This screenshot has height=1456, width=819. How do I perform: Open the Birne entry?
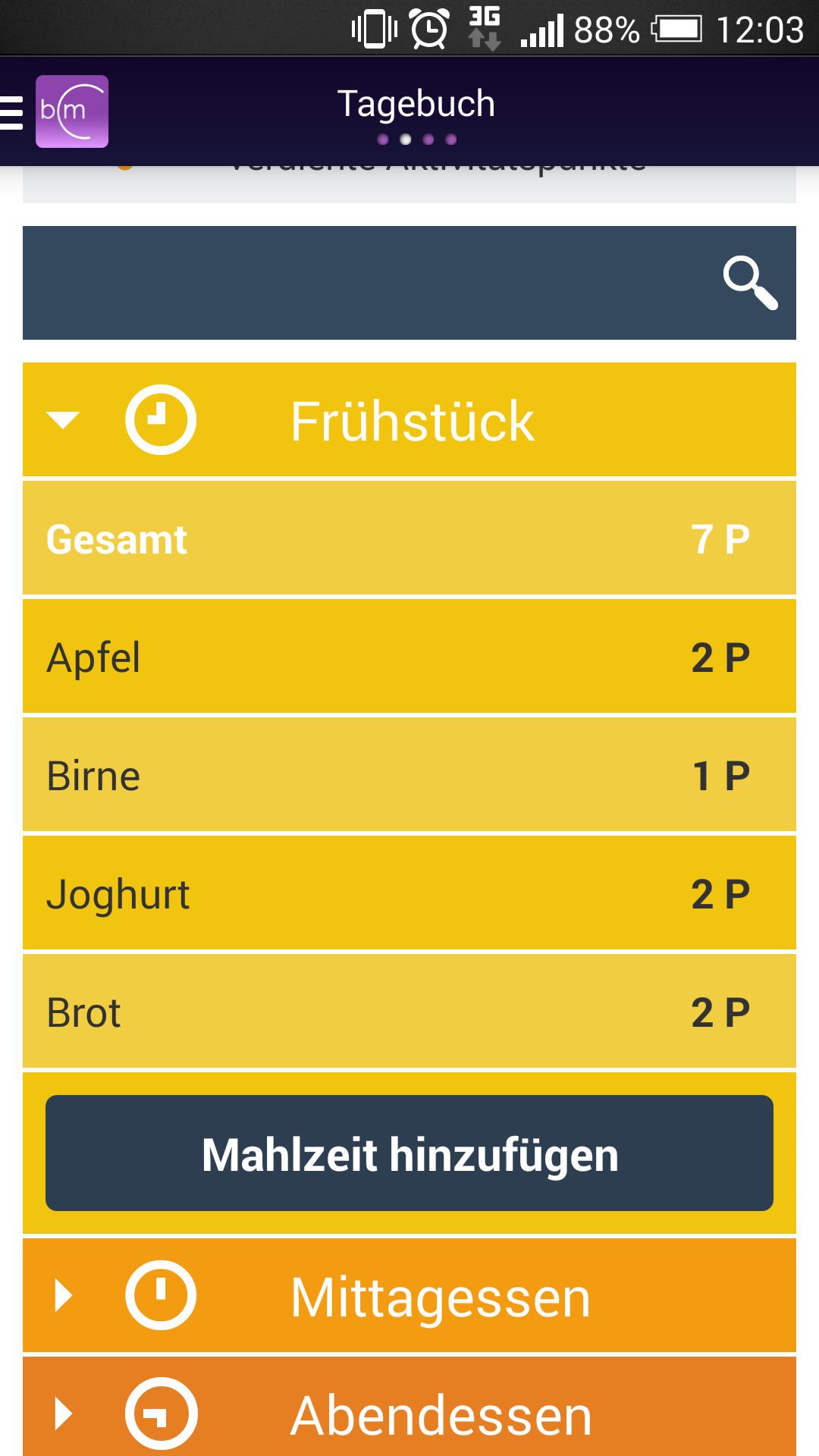(409, 775)
